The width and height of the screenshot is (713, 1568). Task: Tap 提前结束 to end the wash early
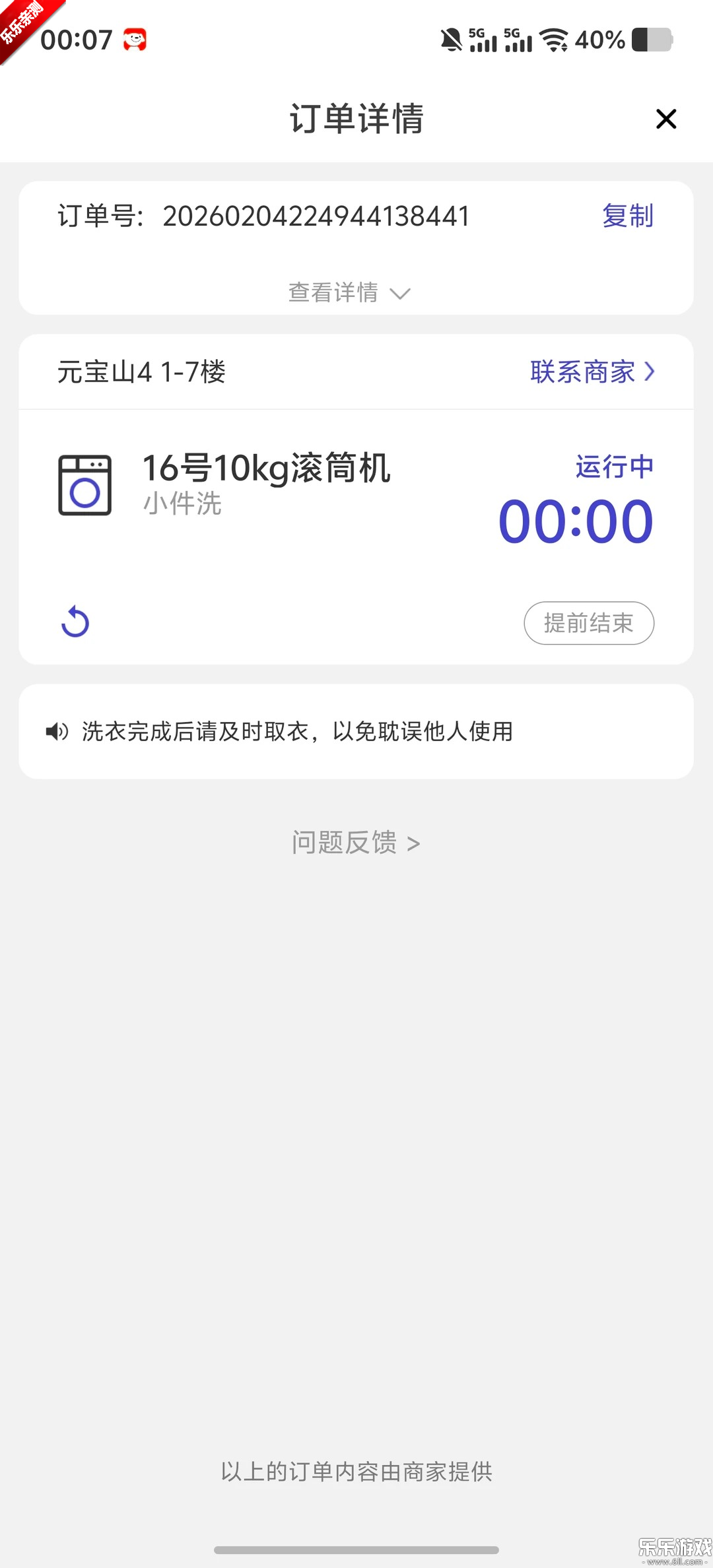click(588, 622)
